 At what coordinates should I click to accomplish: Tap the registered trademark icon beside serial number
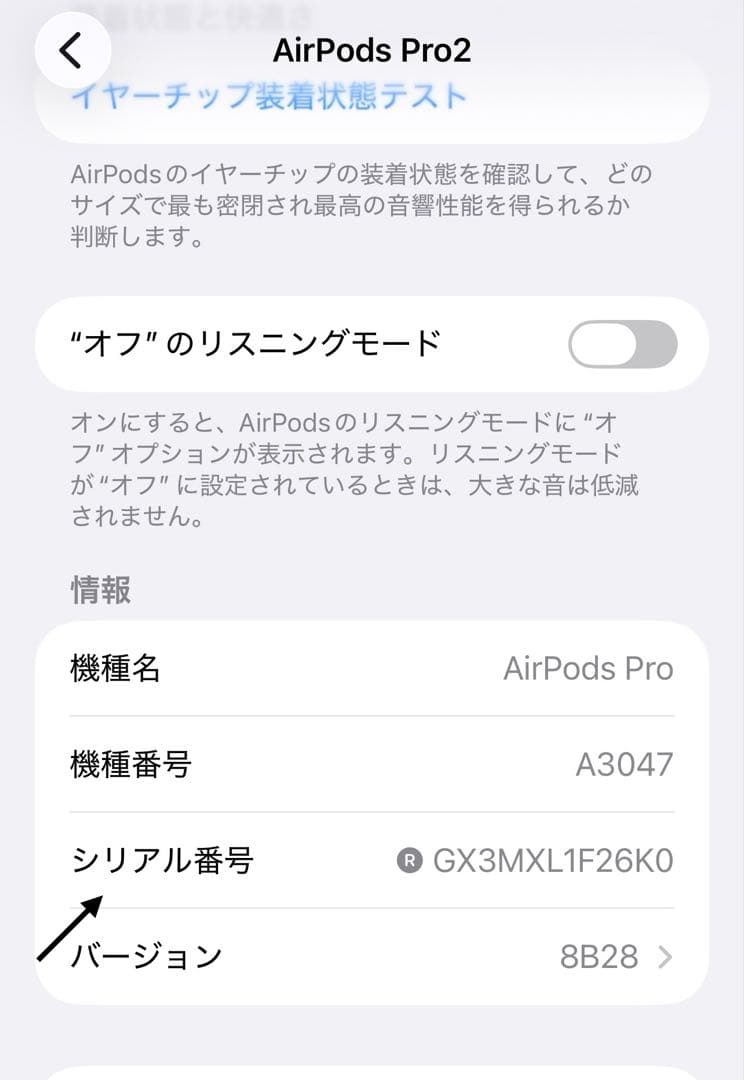click(x=410, y=860)
